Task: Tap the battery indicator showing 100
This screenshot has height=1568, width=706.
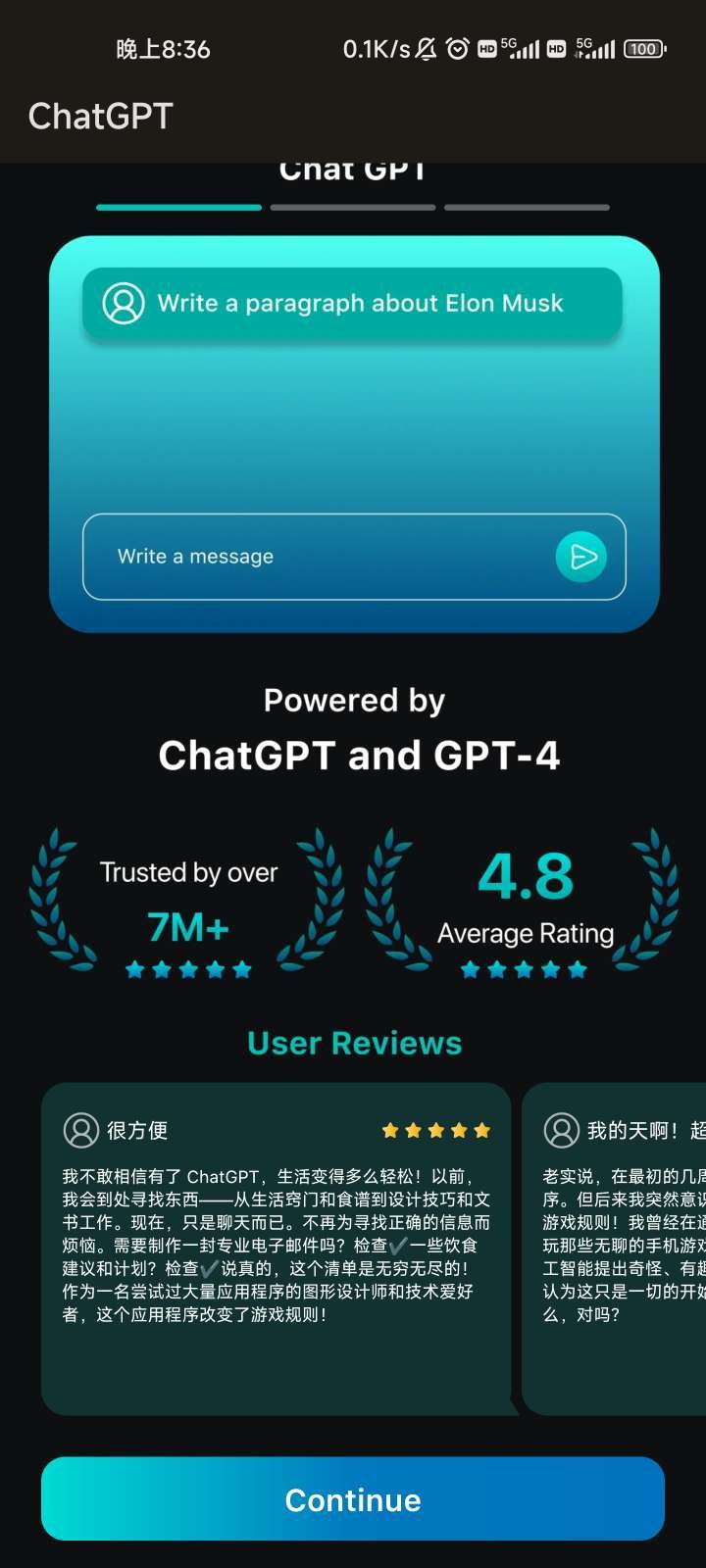Action: tap(642, 46)
